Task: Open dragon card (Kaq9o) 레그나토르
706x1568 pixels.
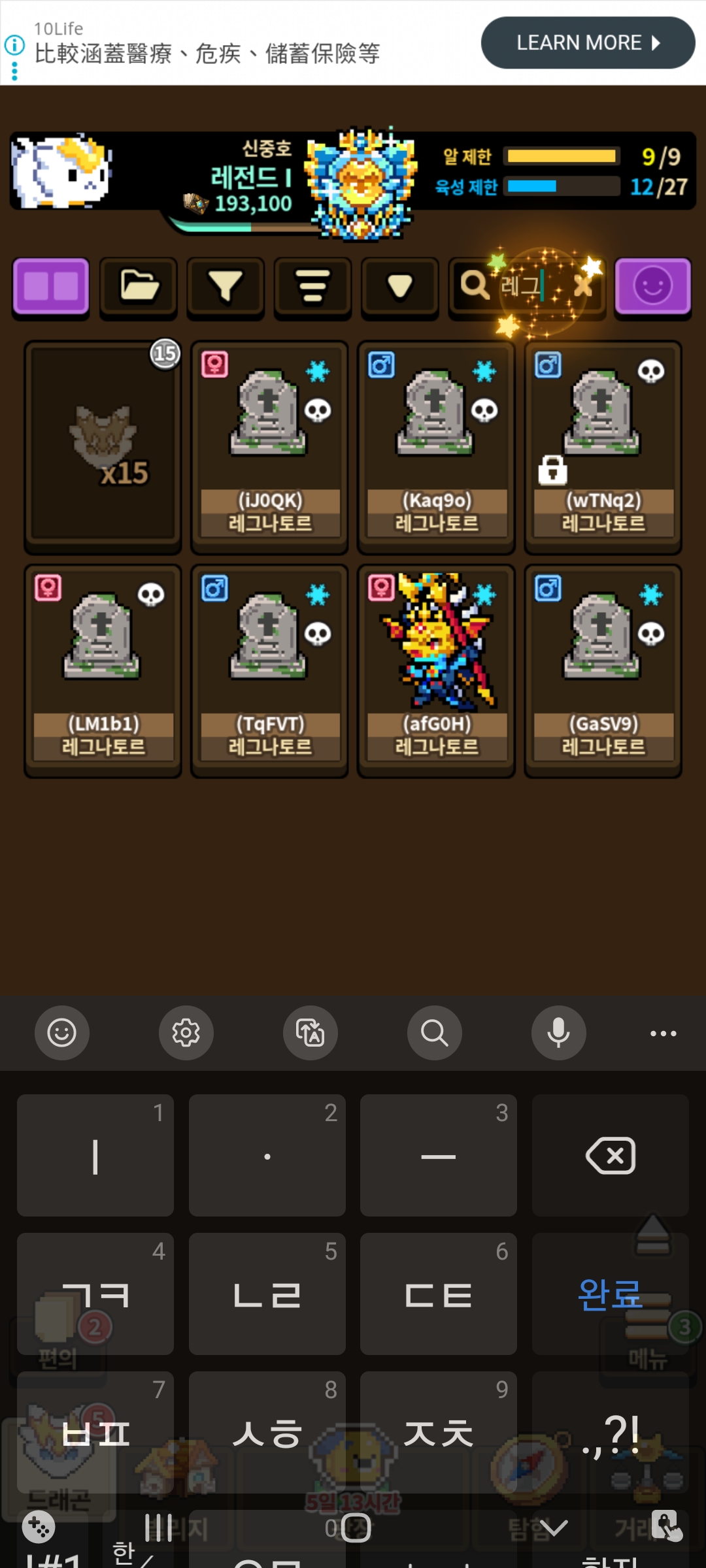Action: tap(436, 447)
